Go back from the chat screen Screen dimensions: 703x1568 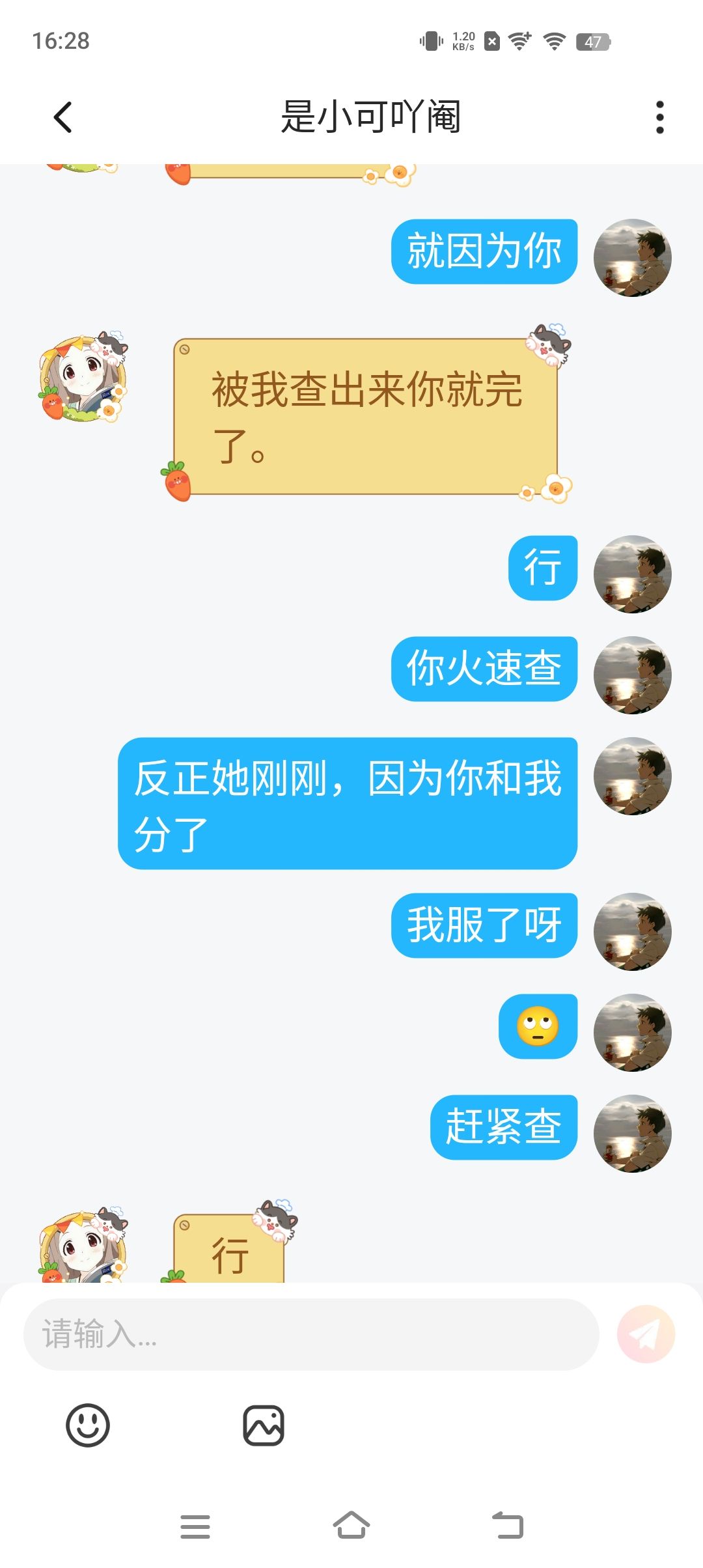coord(62,118)
